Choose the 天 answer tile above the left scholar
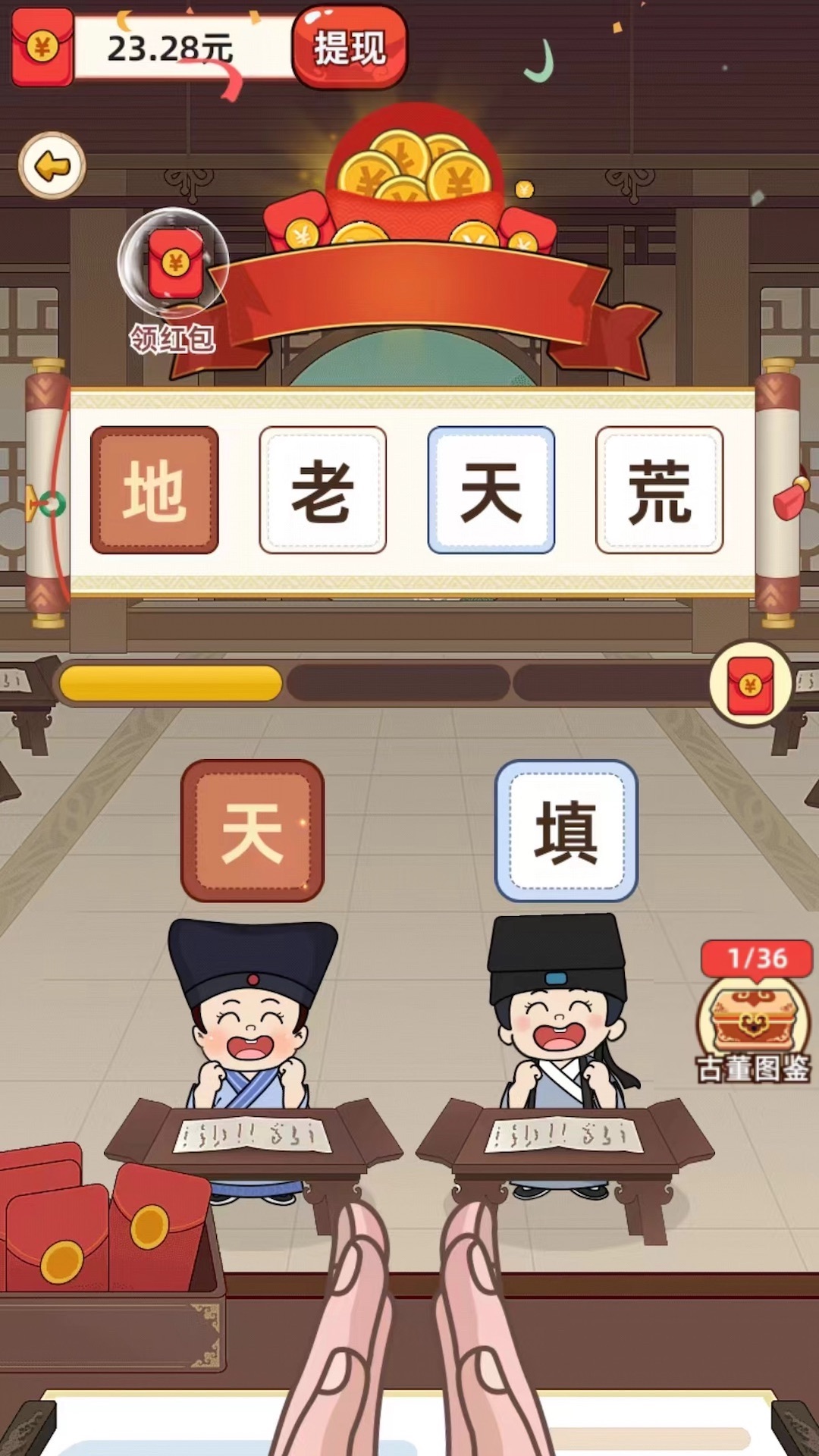Screen dimensions: 819x1456 pyautogui.click(x=253, y=830)
